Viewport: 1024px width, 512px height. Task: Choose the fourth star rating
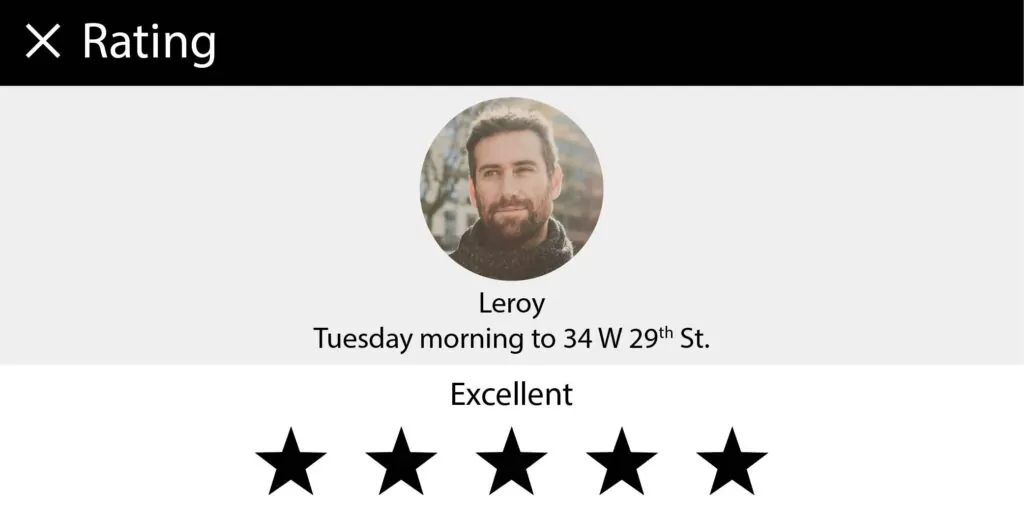(x=621, y=462)
